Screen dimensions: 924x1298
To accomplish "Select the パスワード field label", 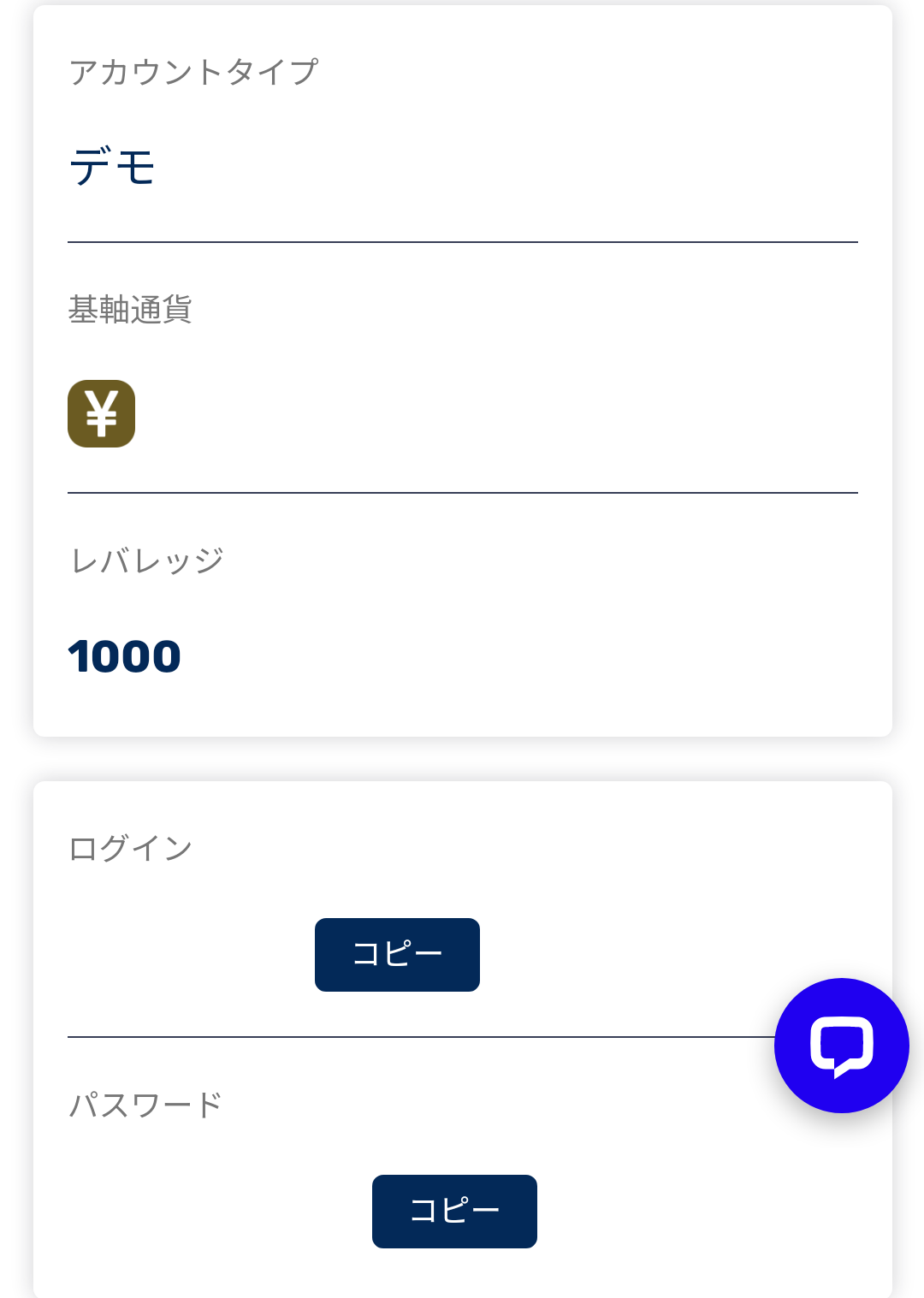I will (x=145, y=1103).
